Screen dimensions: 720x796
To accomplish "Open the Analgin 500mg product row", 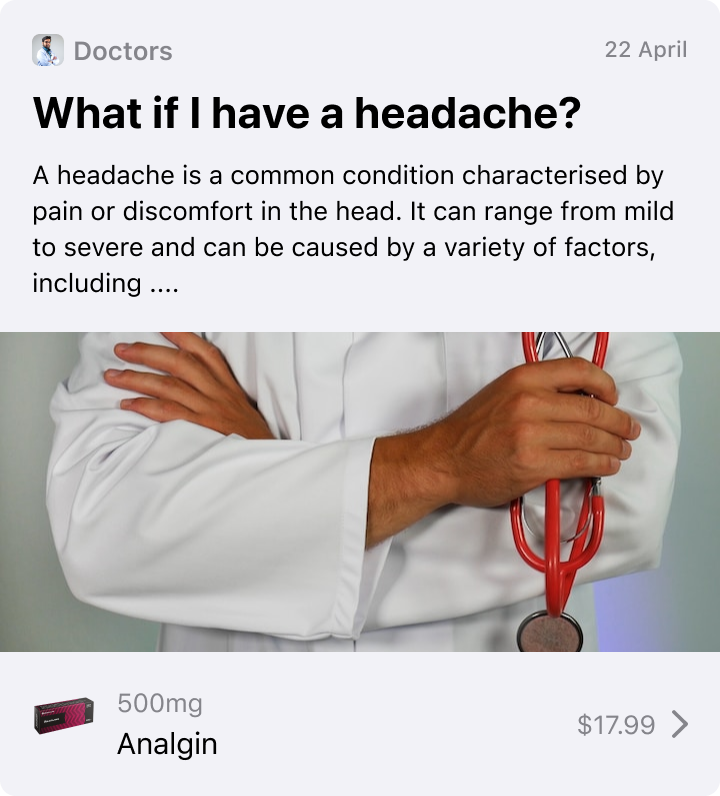I will click(x=360, y=724).
